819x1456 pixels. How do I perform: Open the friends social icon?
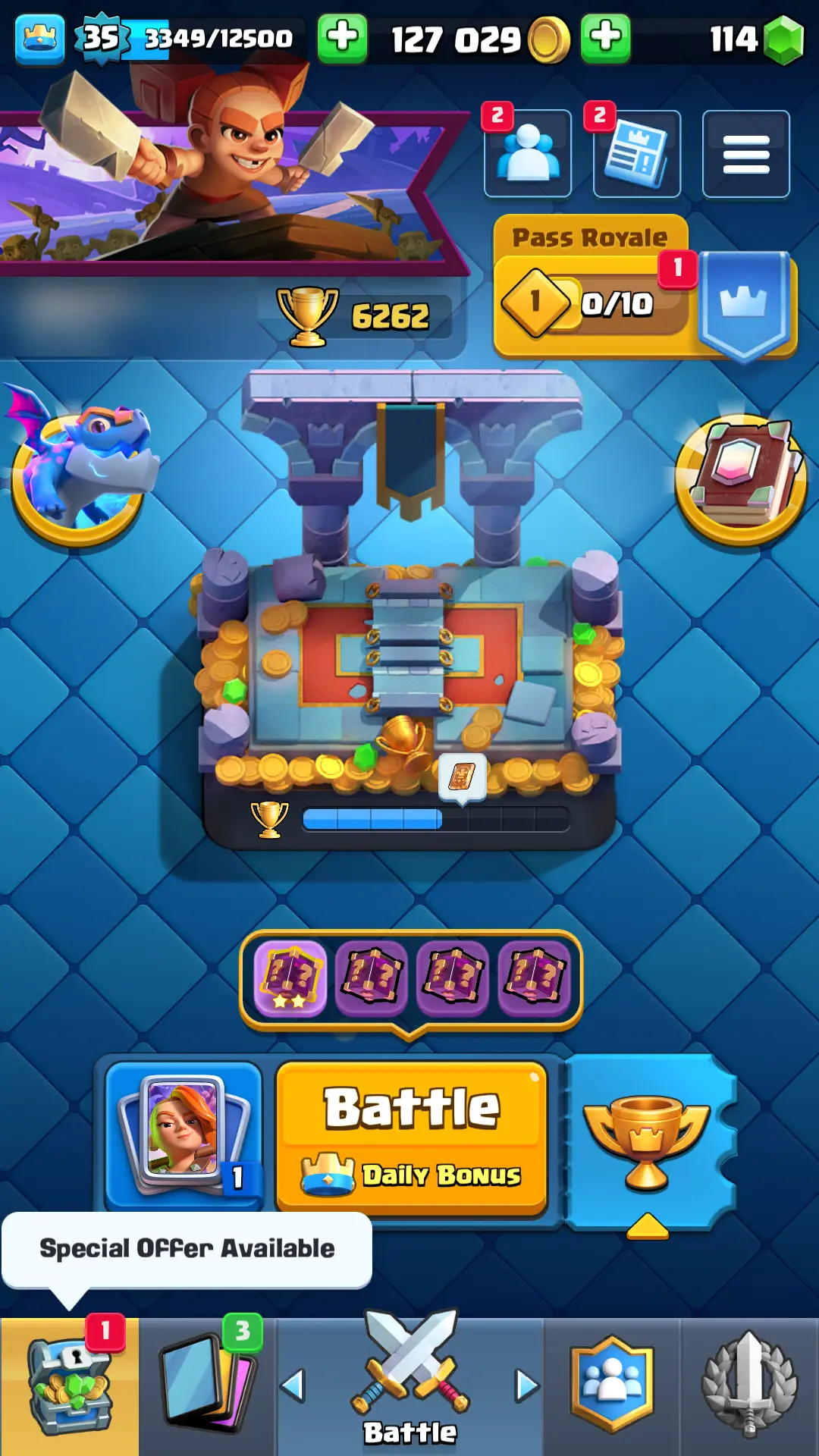coord(528,154)
